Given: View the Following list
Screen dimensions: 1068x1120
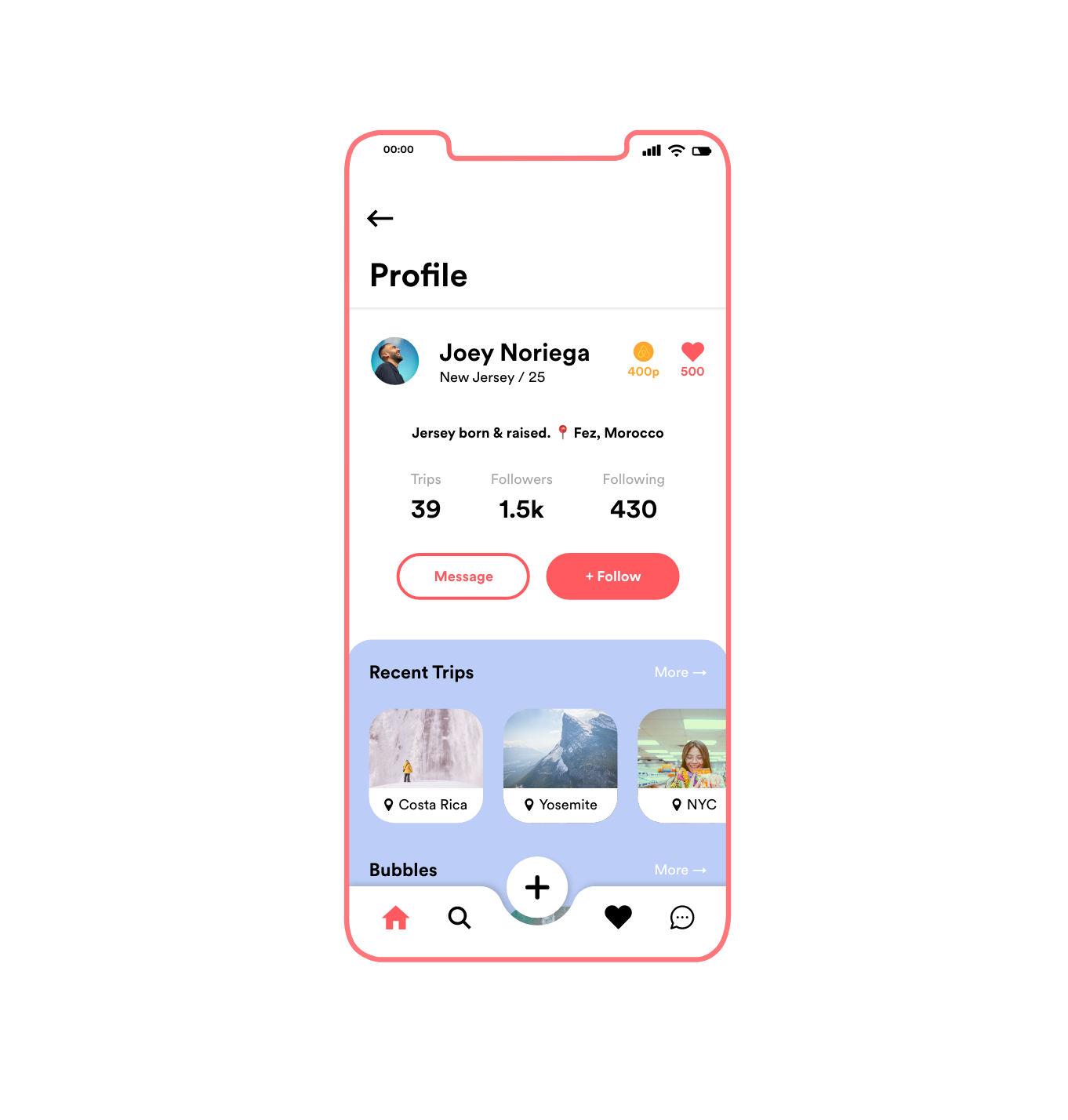Looking at the screenshot, I should (x=634, y=497).
